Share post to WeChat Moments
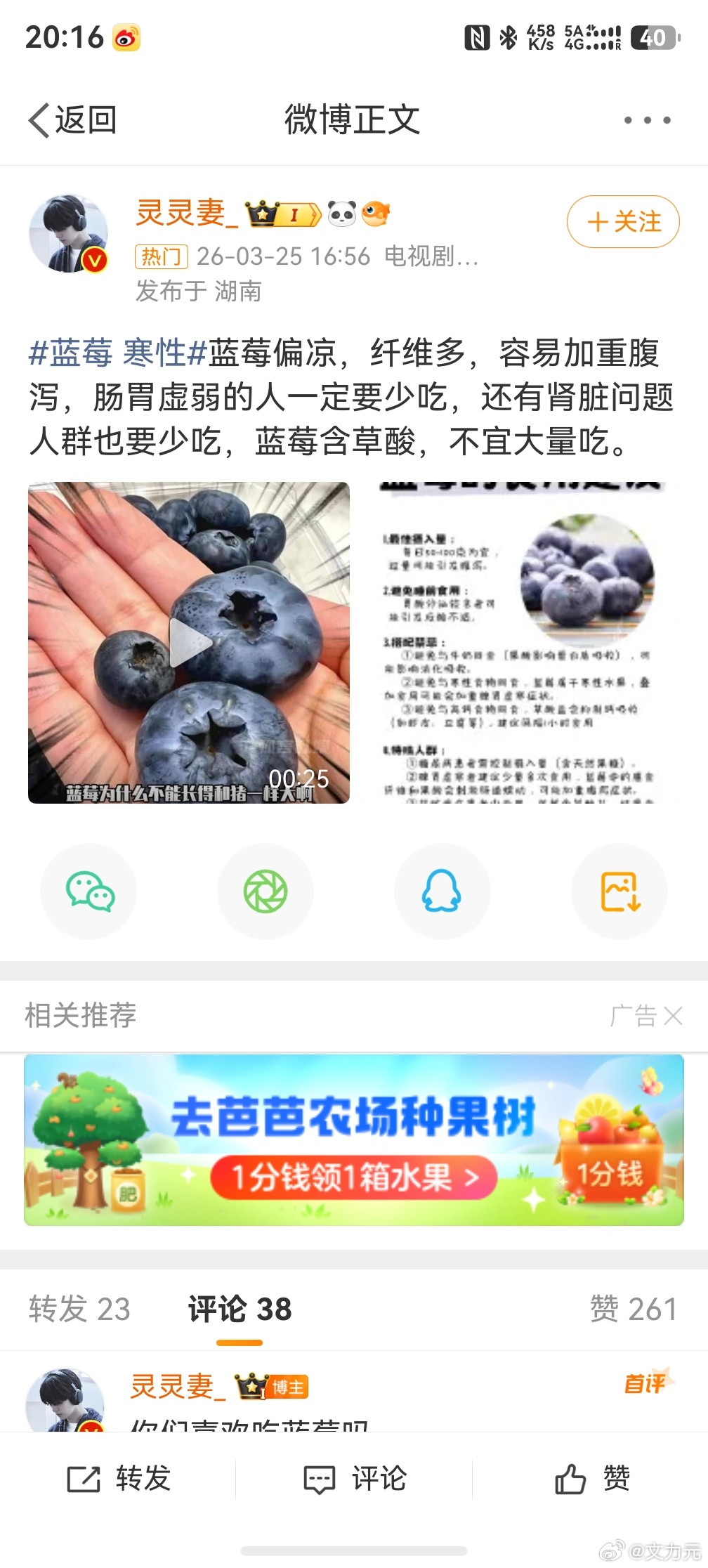This screenshot has width=708, height=1568. (x=265, y=891)
